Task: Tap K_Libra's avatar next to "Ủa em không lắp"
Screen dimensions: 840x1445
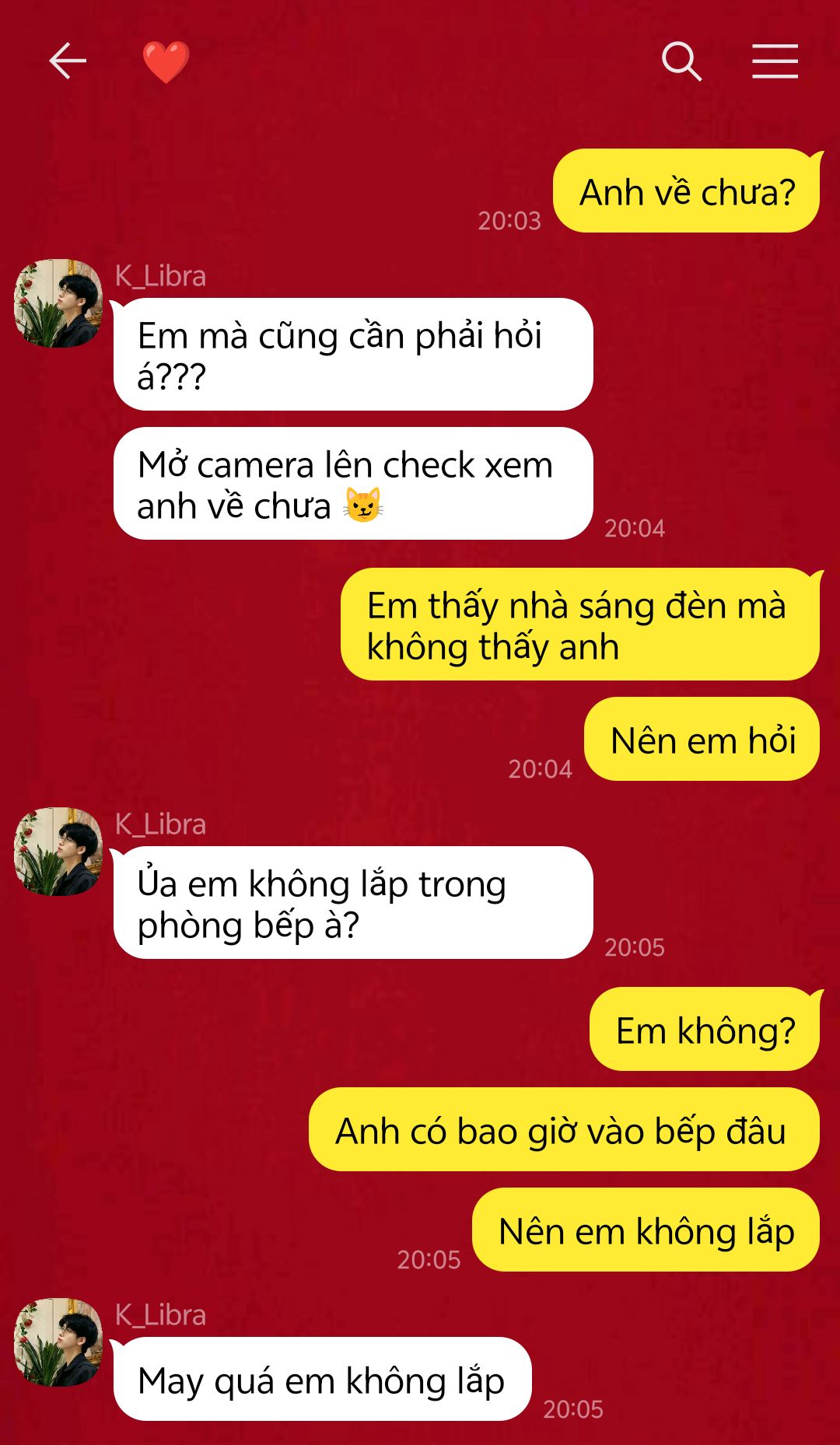Action: tap(58, 852)
